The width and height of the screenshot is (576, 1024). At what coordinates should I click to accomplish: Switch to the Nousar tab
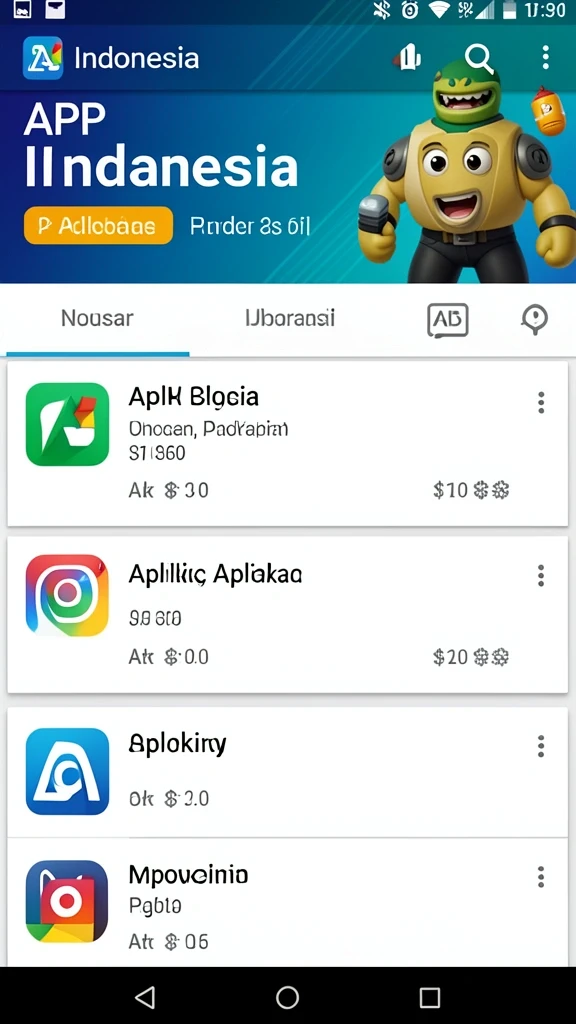97,319
